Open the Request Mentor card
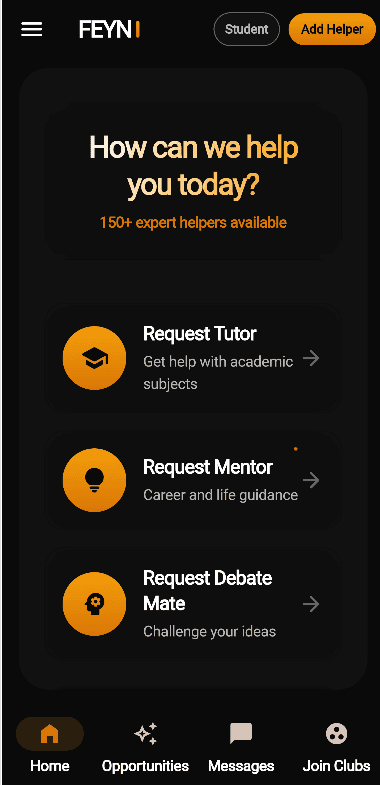 193,480
